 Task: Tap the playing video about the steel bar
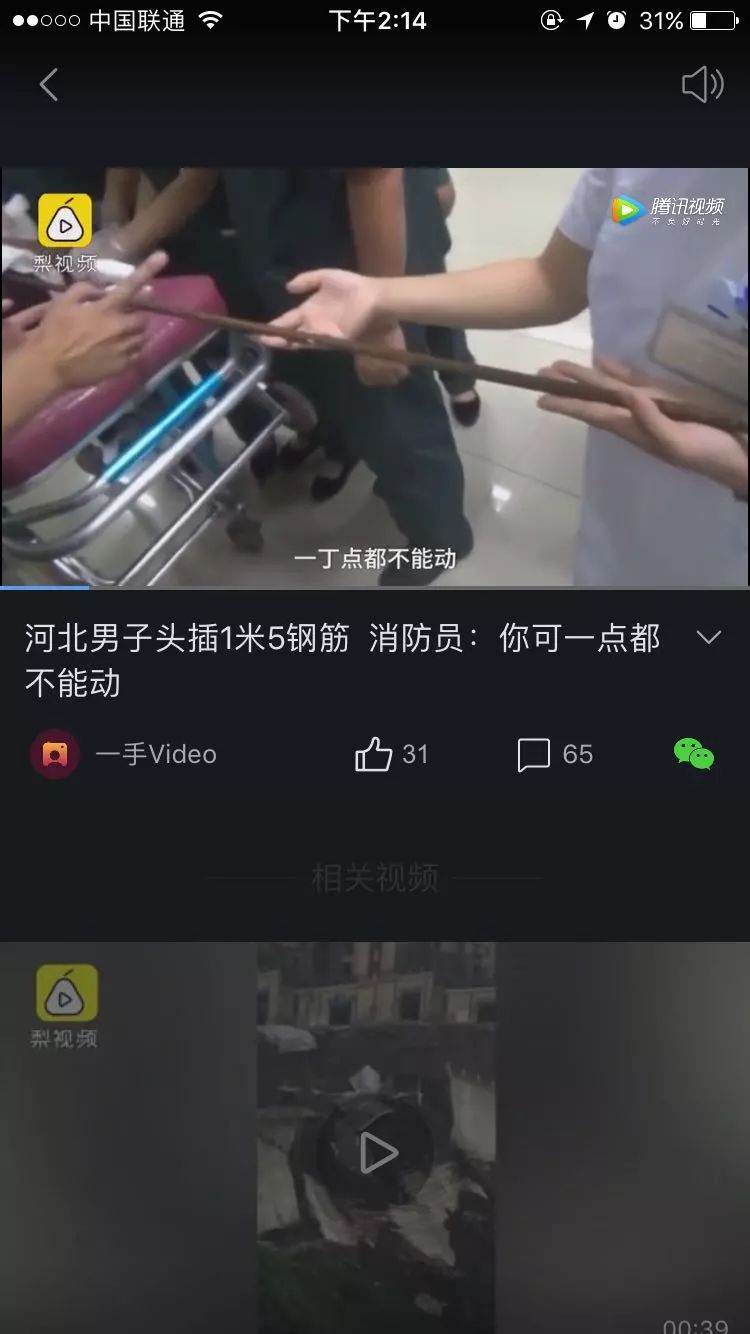[x=375, y=377]
